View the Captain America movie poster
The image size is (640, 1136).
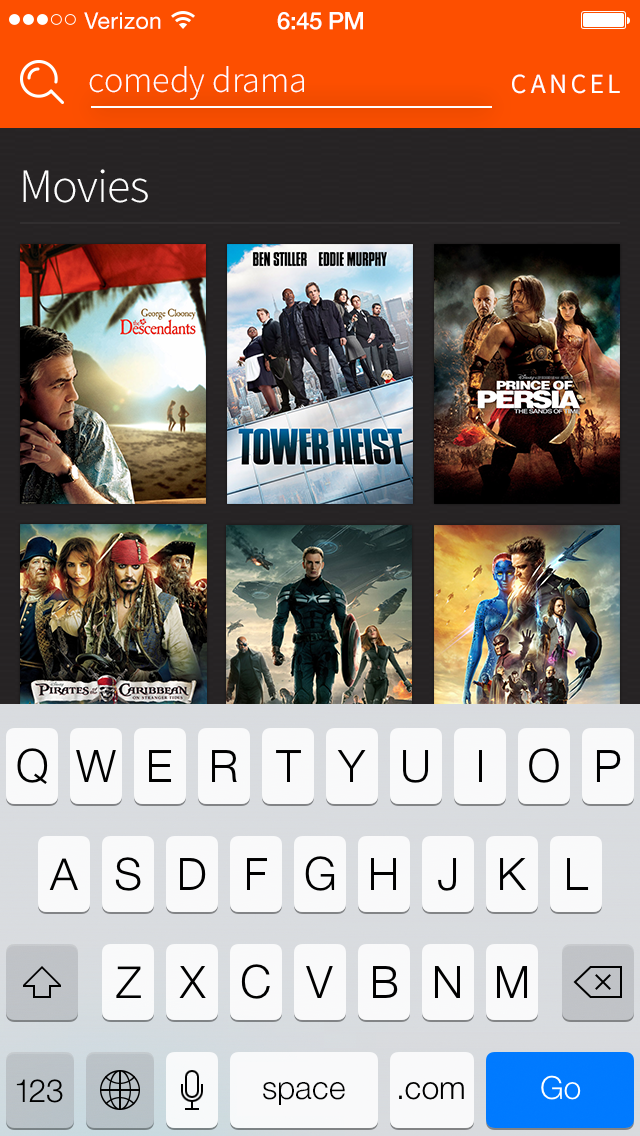tap(320, 613)
